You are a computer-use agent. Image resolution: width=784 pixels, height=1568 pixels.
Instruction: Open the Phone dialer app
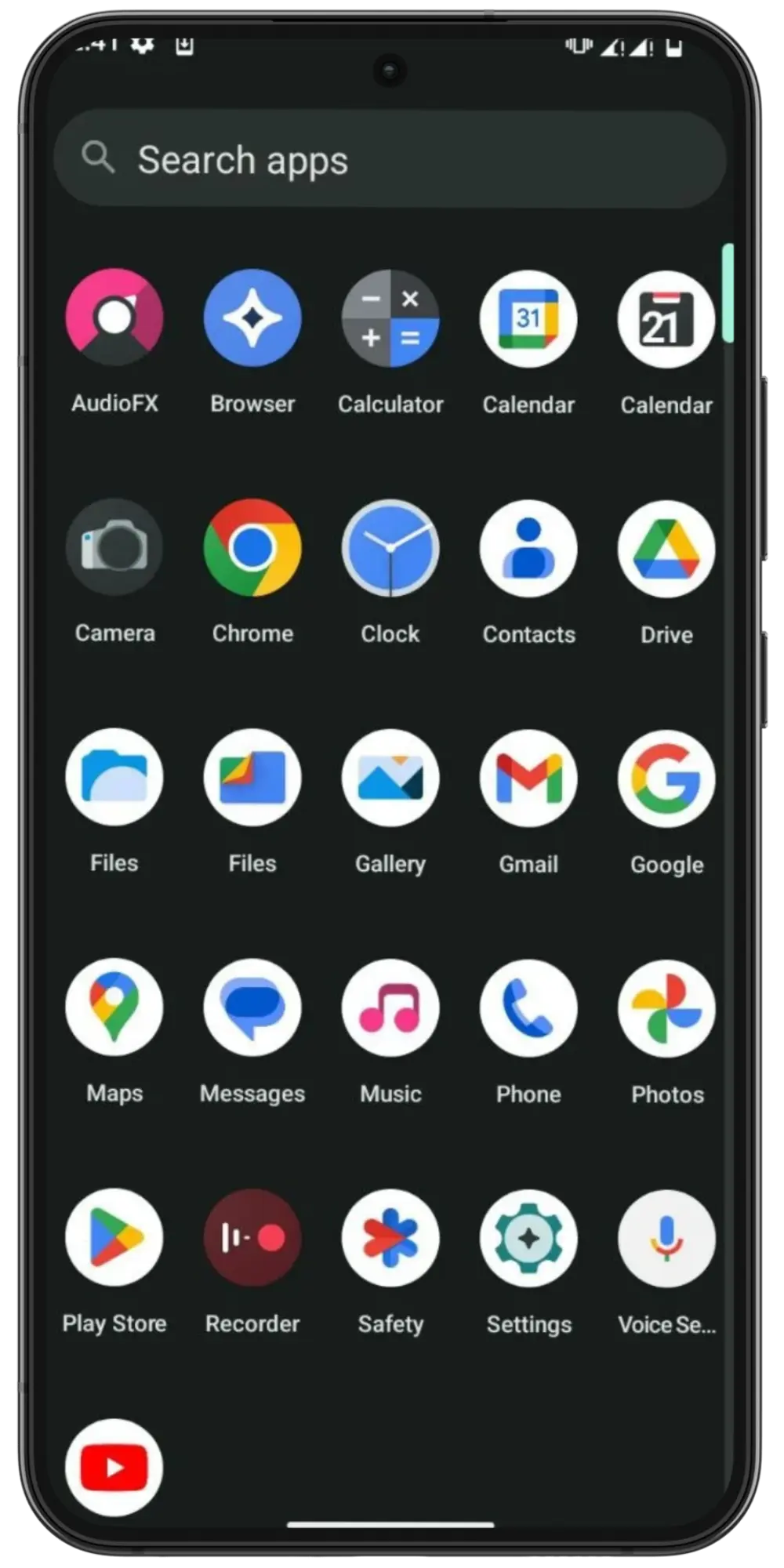(x=528, y=1008)
